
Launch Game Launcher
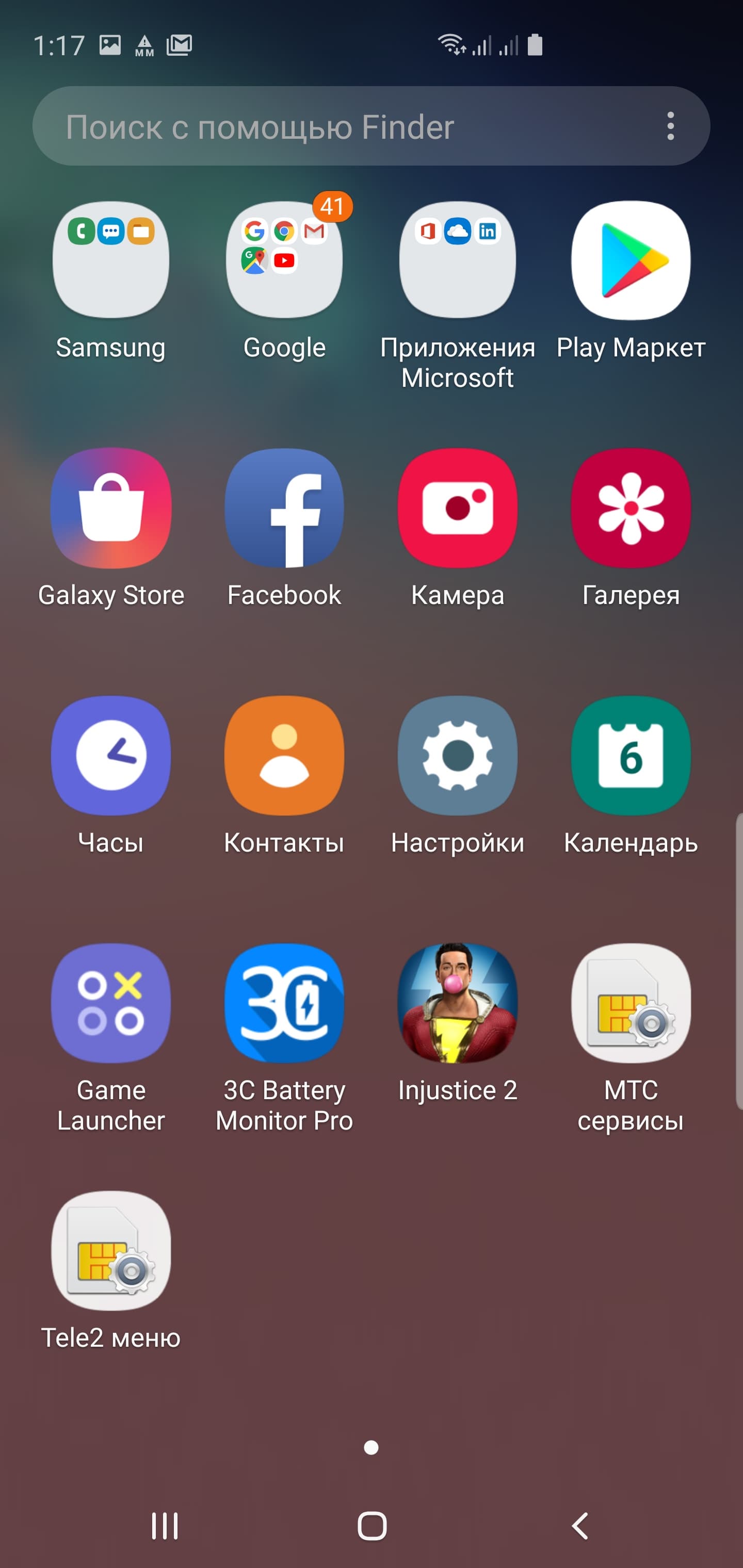(111, 1003)
